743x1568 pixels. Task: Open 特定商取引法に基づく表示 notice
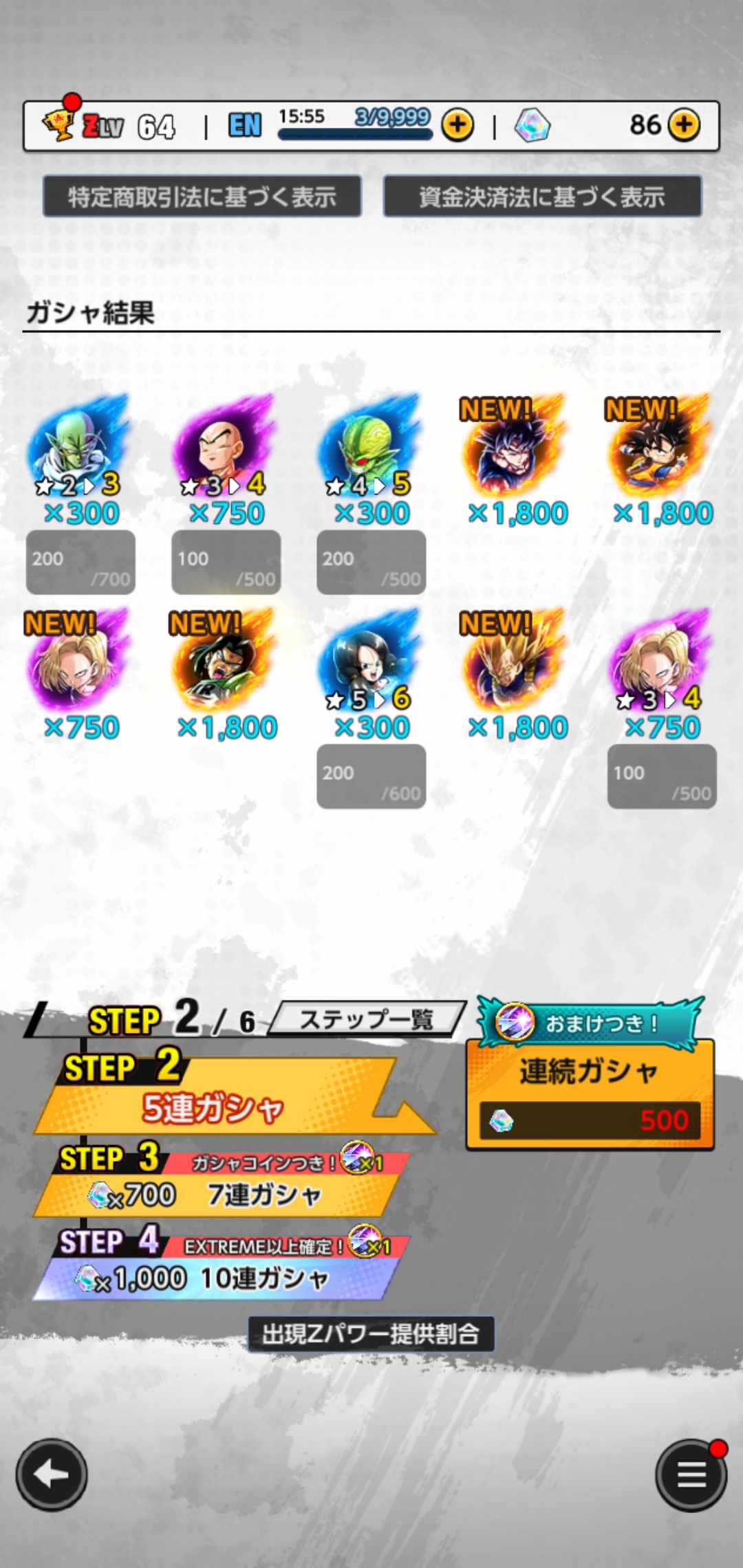click(x=202, y=197)
